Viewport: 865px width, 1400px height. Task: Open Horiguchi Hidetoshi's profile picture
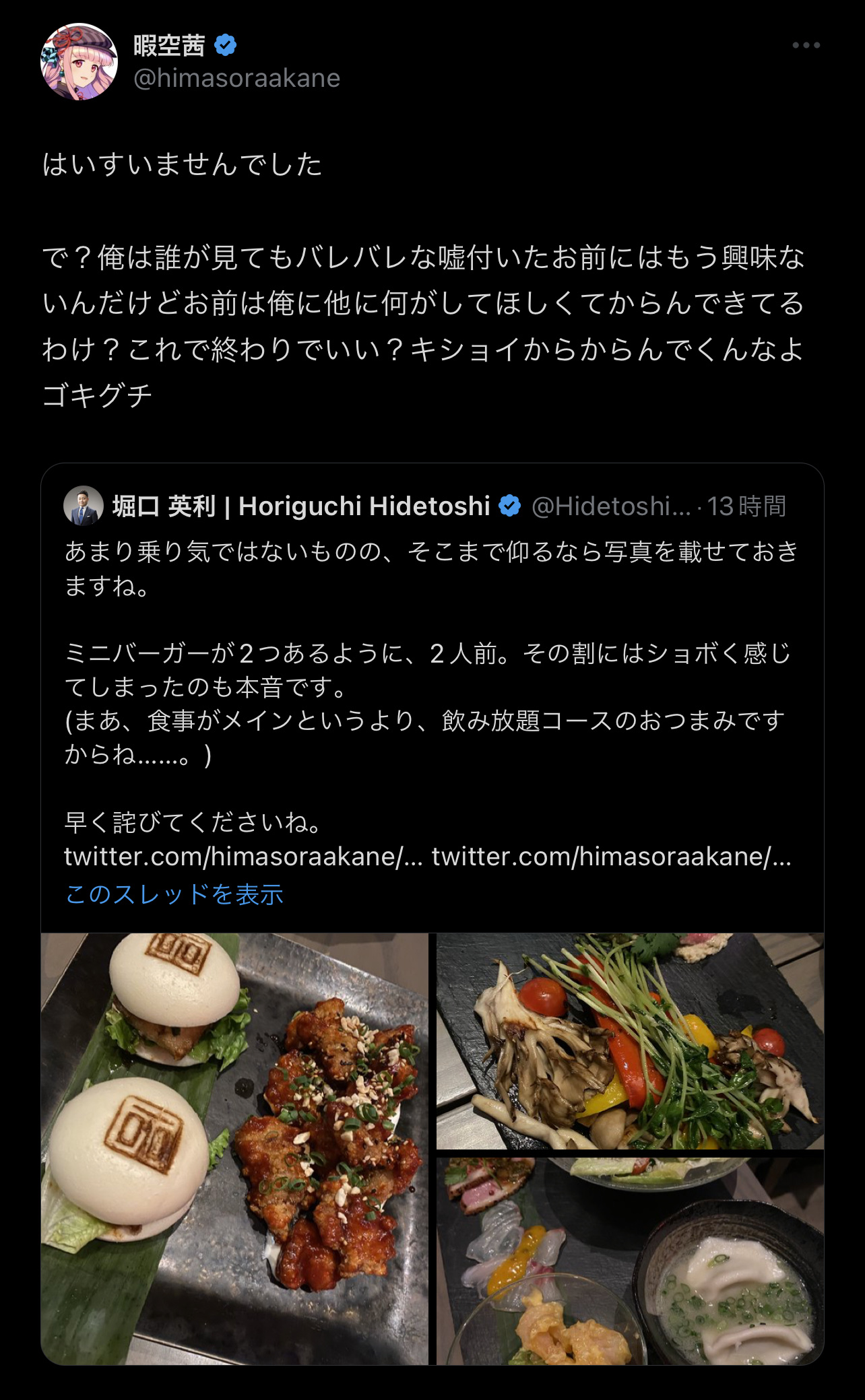pyautogui.click(x=84, y=506)
